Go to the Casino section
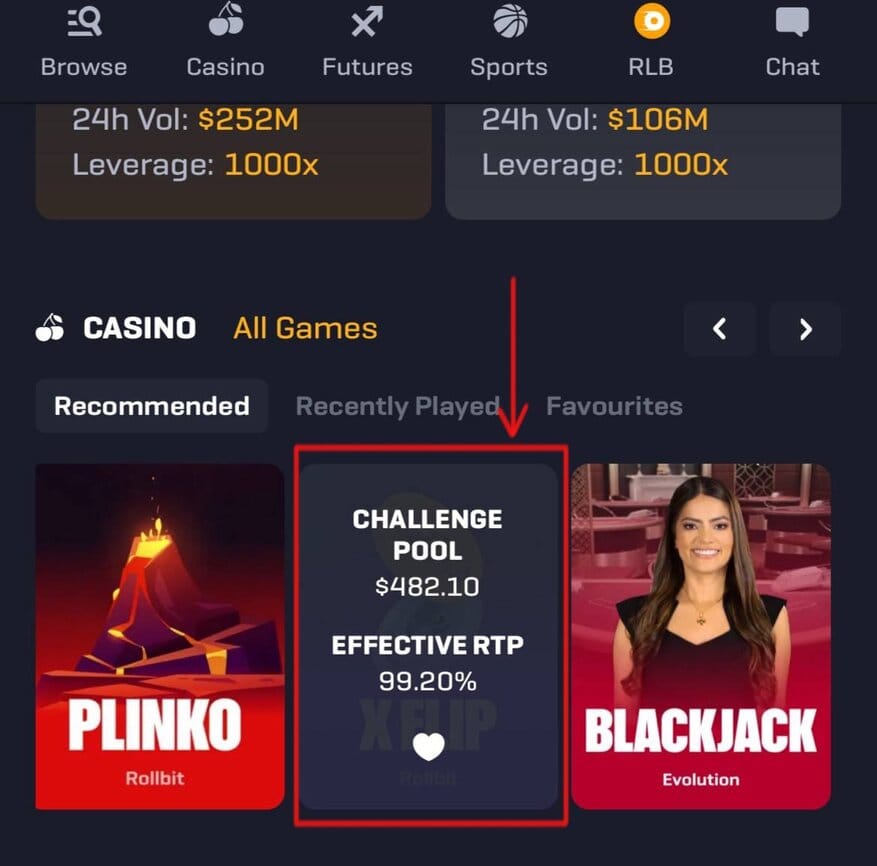The image size is (877, 866). point(225,42)
